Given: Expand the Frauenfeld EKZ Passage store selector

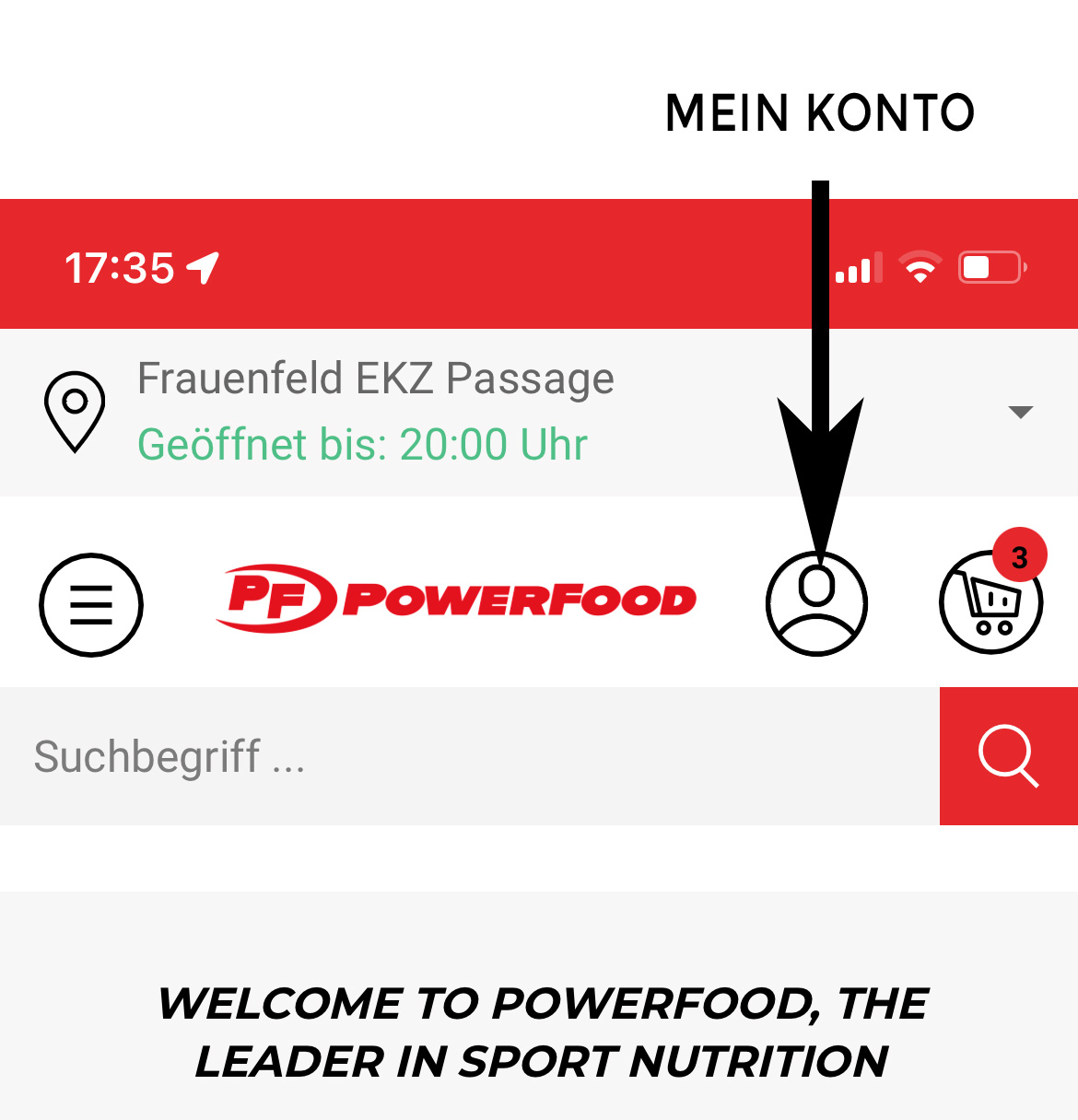Looking at the screenshot, I should 1020,412.
